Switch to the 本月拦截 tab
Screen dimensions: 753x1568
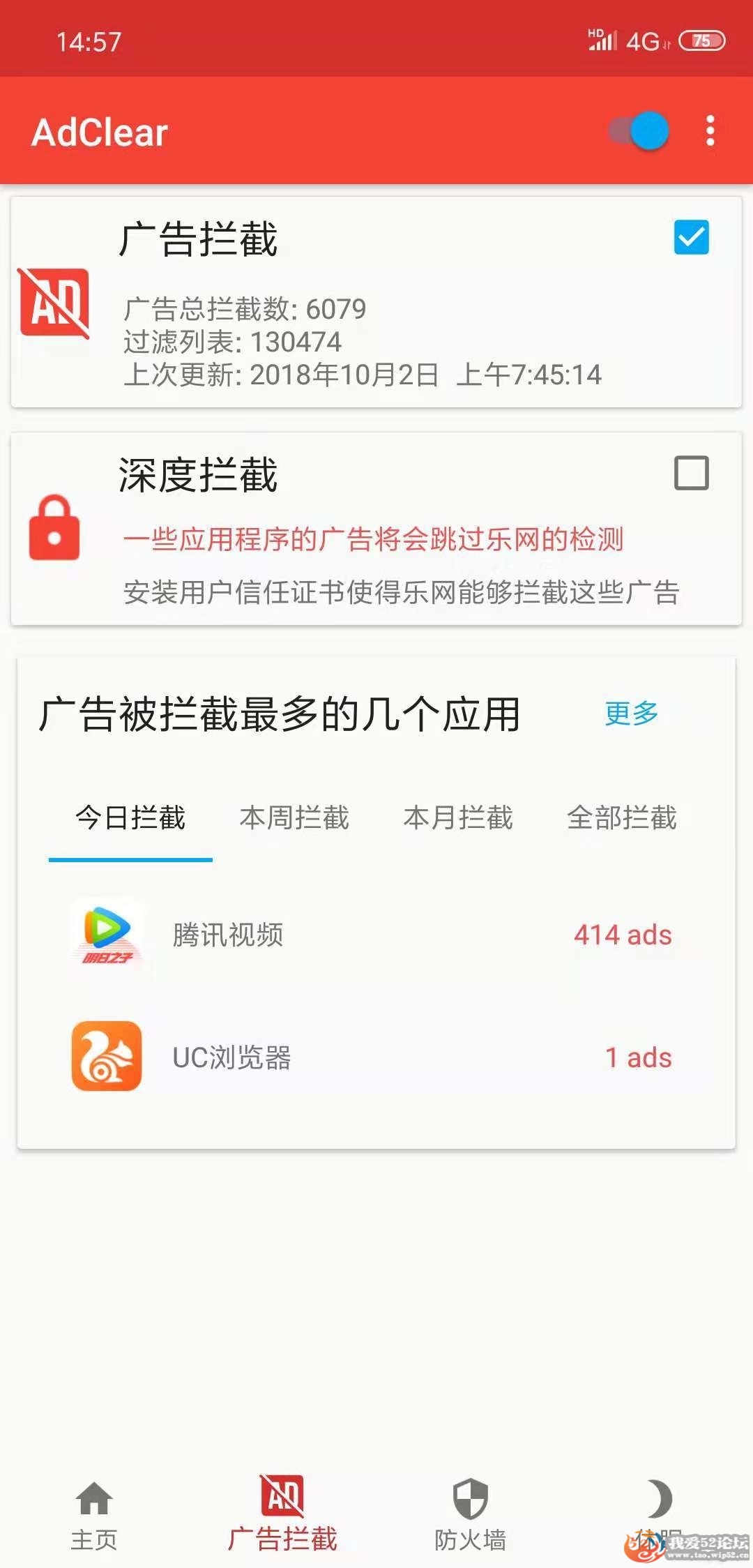coord(458,817)
